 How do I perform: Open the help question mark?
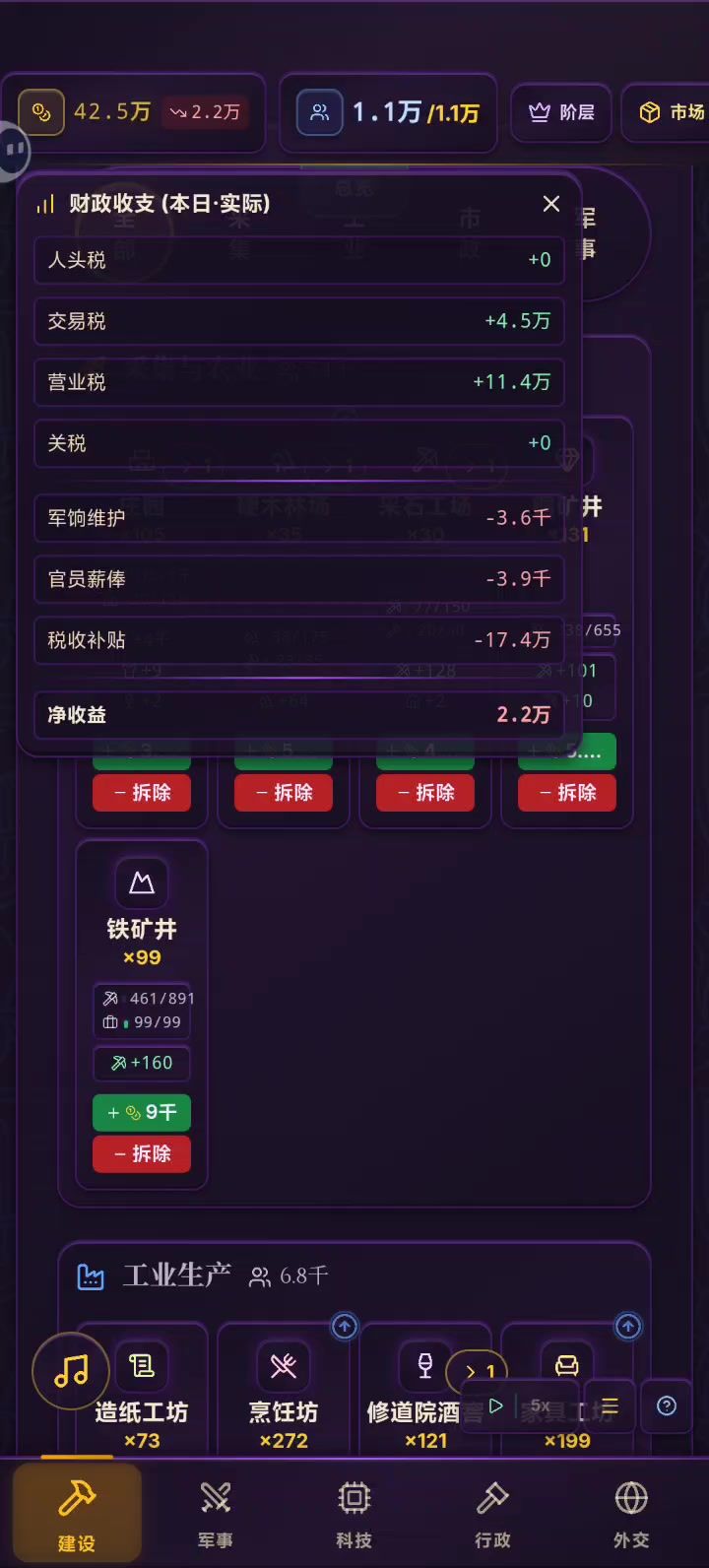667,1405
